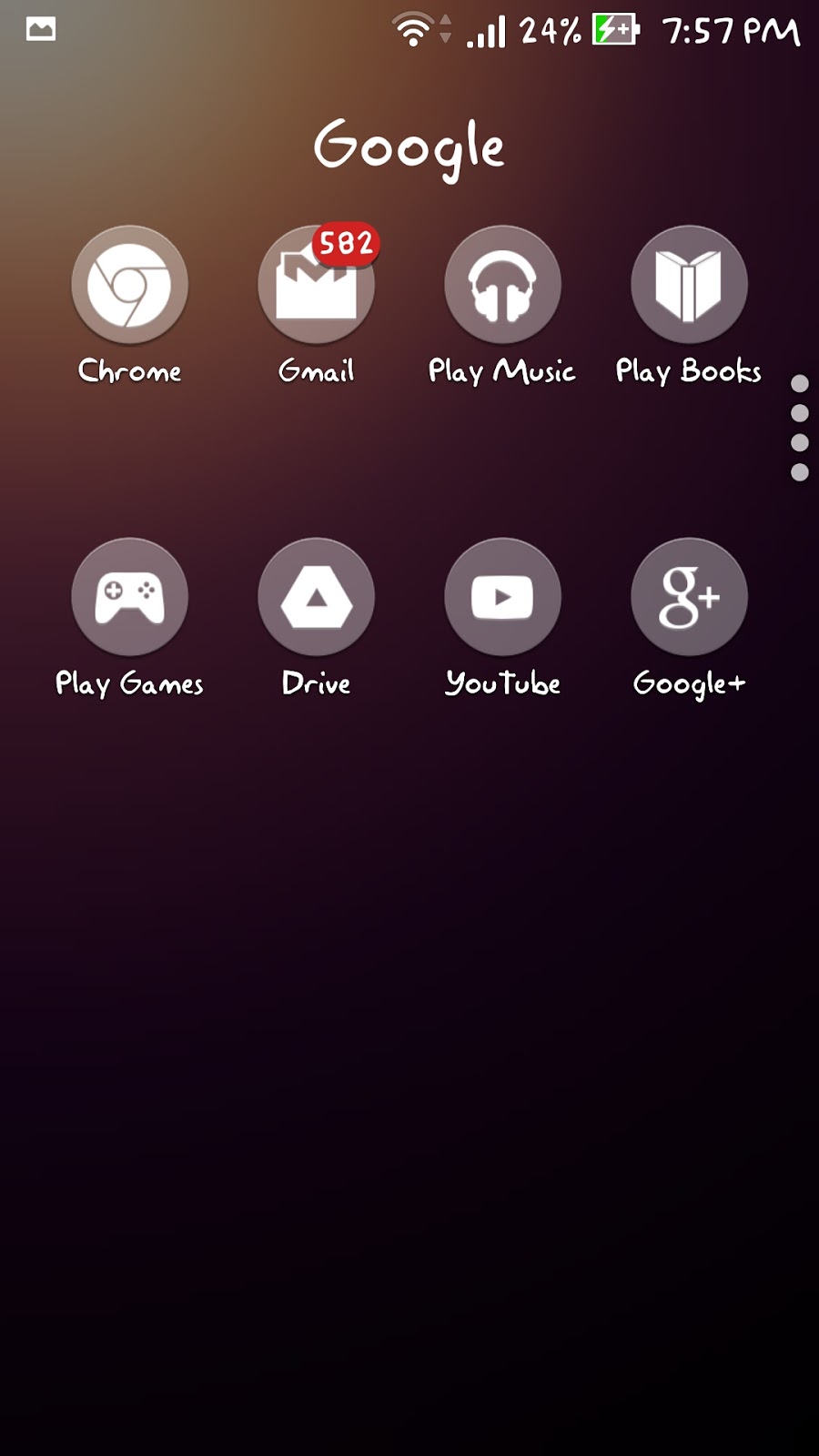Open the Google+ social app
Screen dimensions: 819x1456
(689, 596)
